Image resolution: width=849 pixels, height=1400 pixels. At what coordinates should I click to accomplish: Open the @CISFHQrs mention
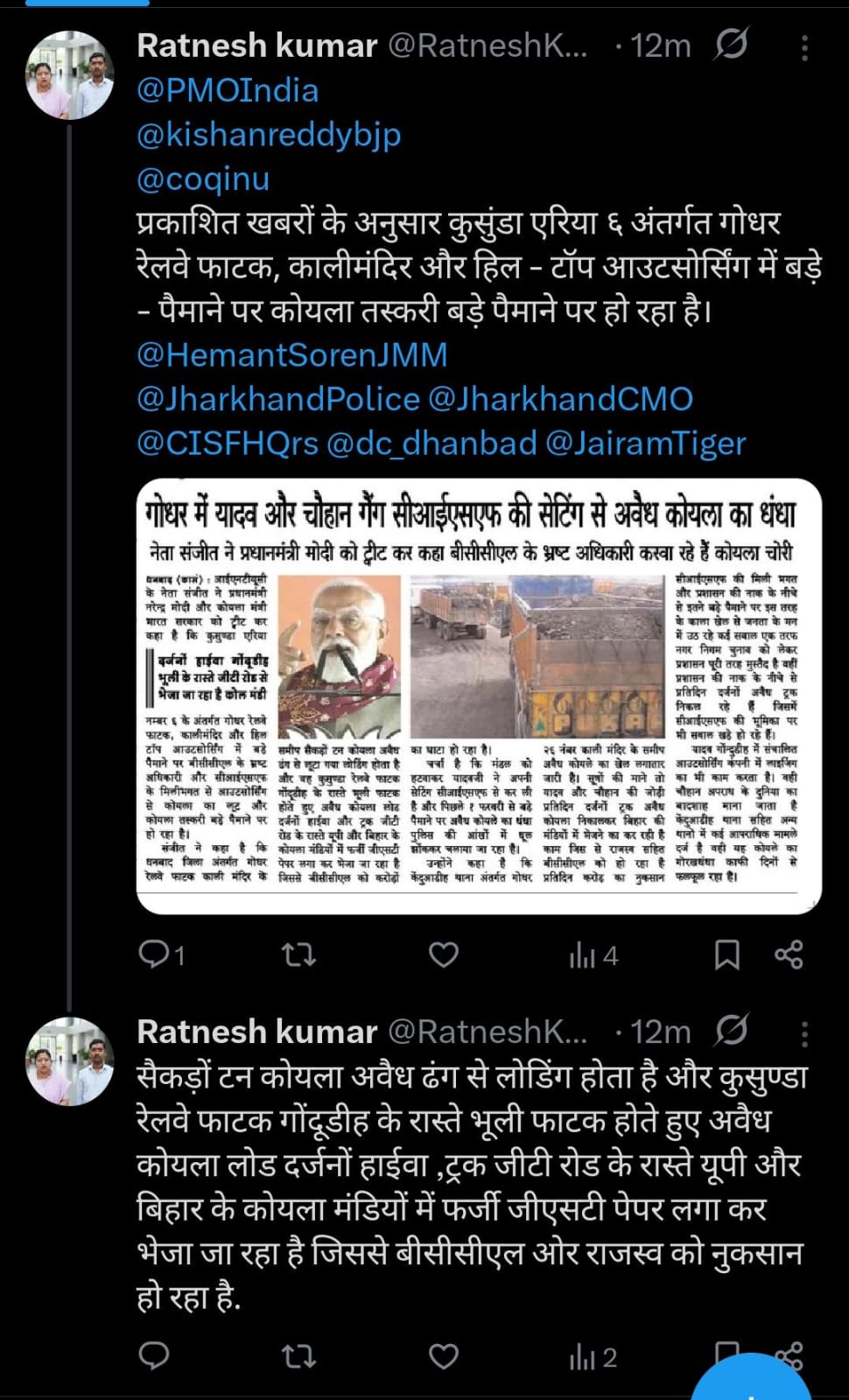point(228,444)
